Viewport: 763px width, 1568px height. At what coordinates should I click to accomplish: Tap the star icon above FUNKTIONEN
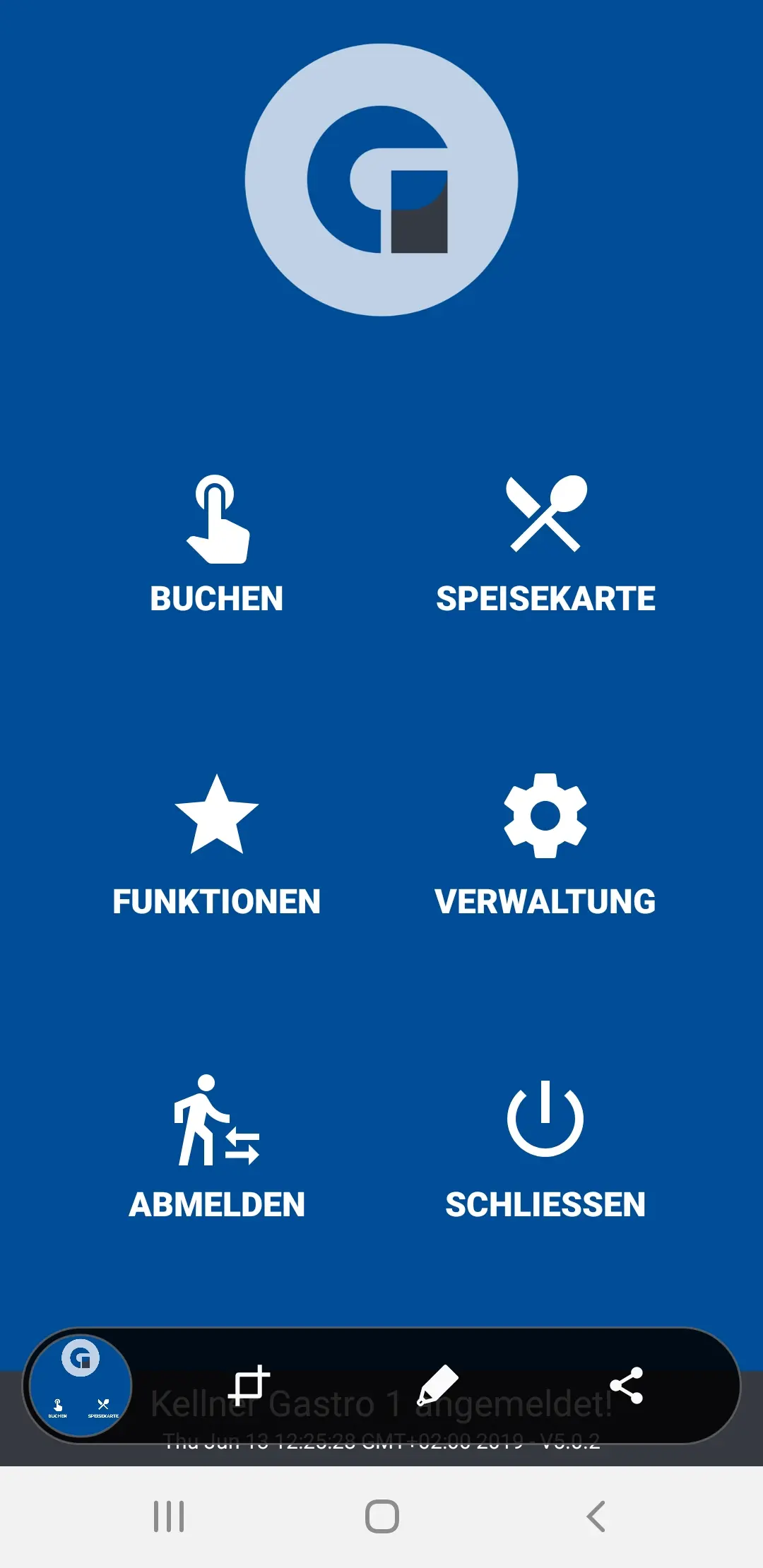click(x=217, y=819)
